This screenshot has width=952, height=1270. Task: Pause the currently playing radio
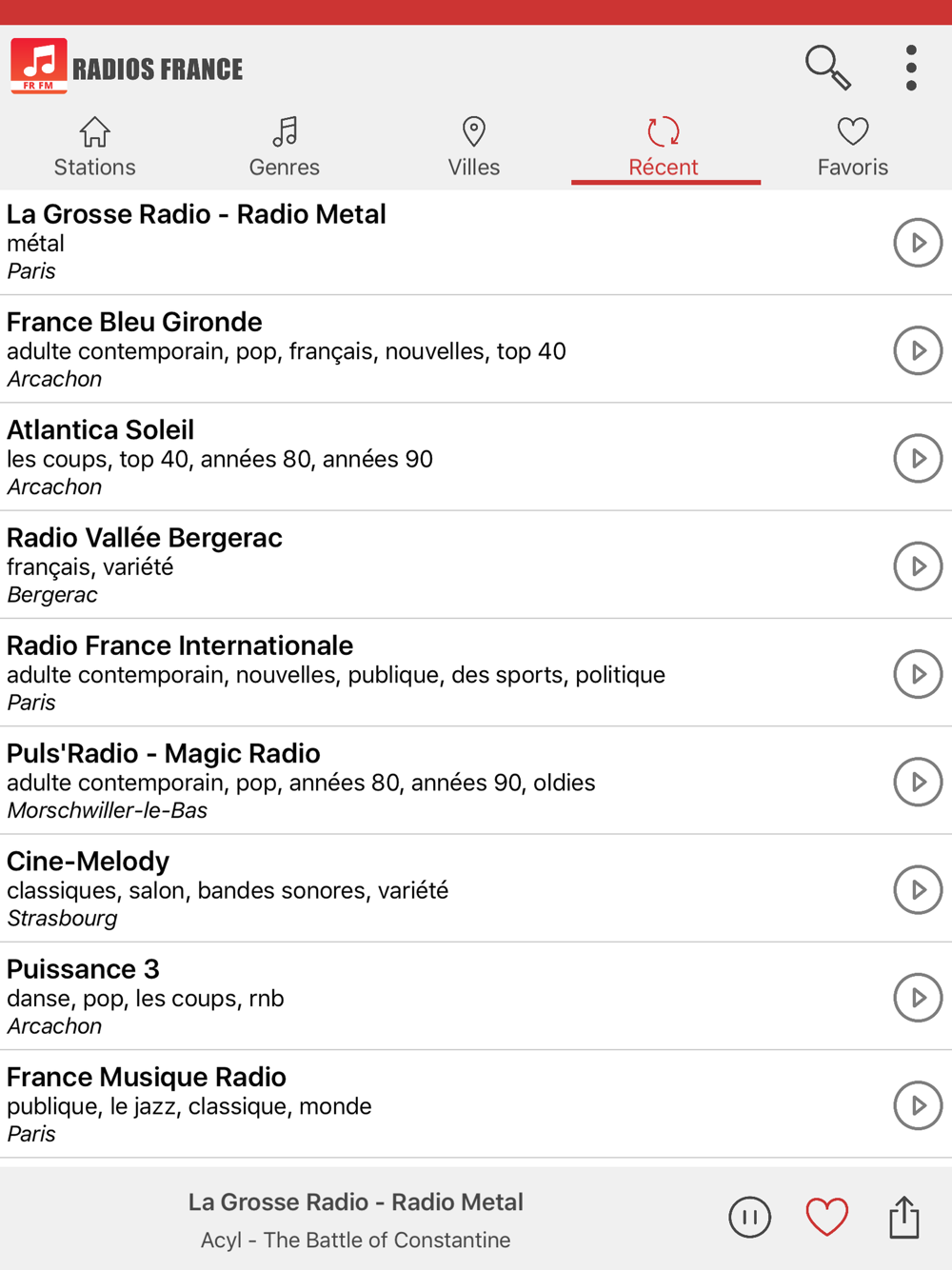(749, 1217)
